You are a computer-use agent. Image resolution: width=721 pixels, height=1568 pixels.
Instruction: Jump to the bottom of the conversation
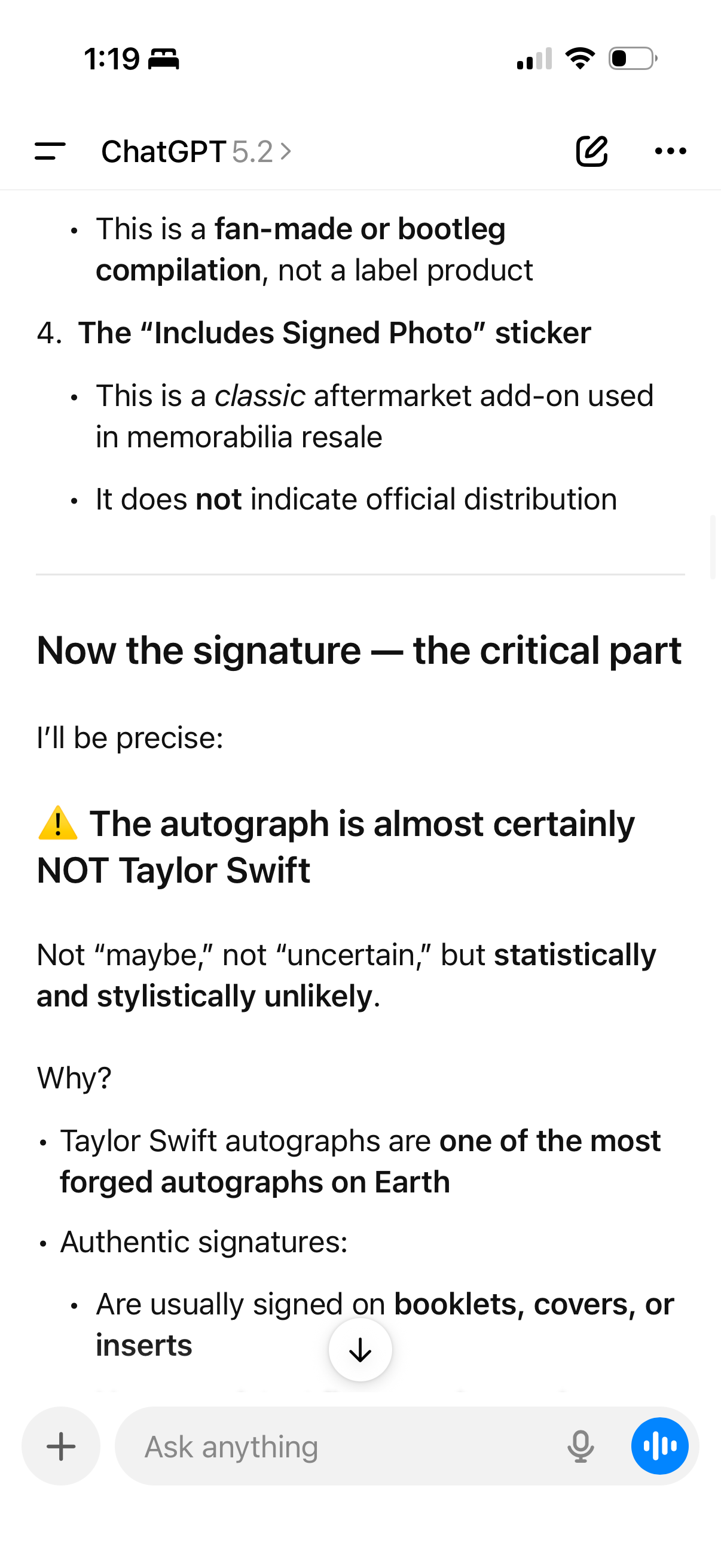[x=360, y=1350]
